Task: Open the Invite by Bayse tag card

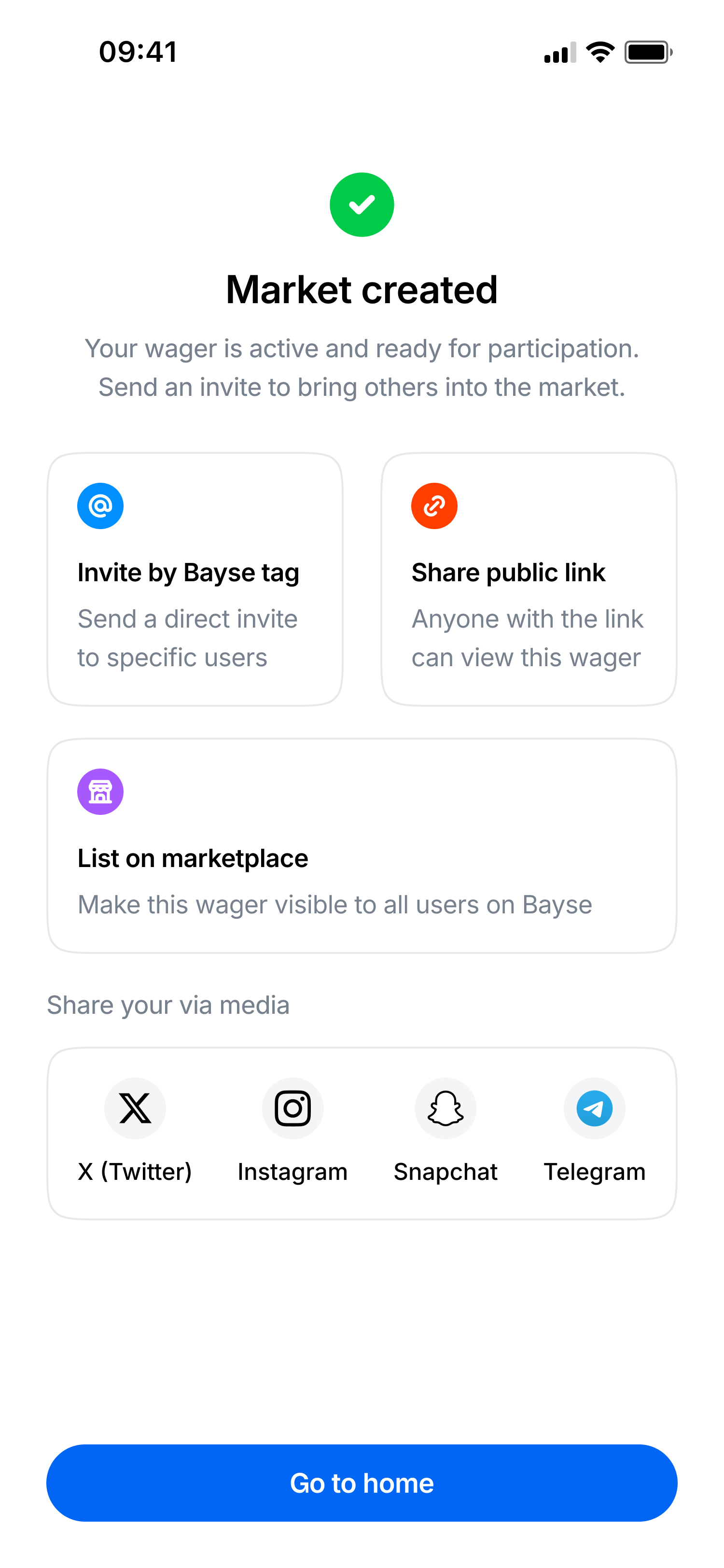Action: point(195,578)
